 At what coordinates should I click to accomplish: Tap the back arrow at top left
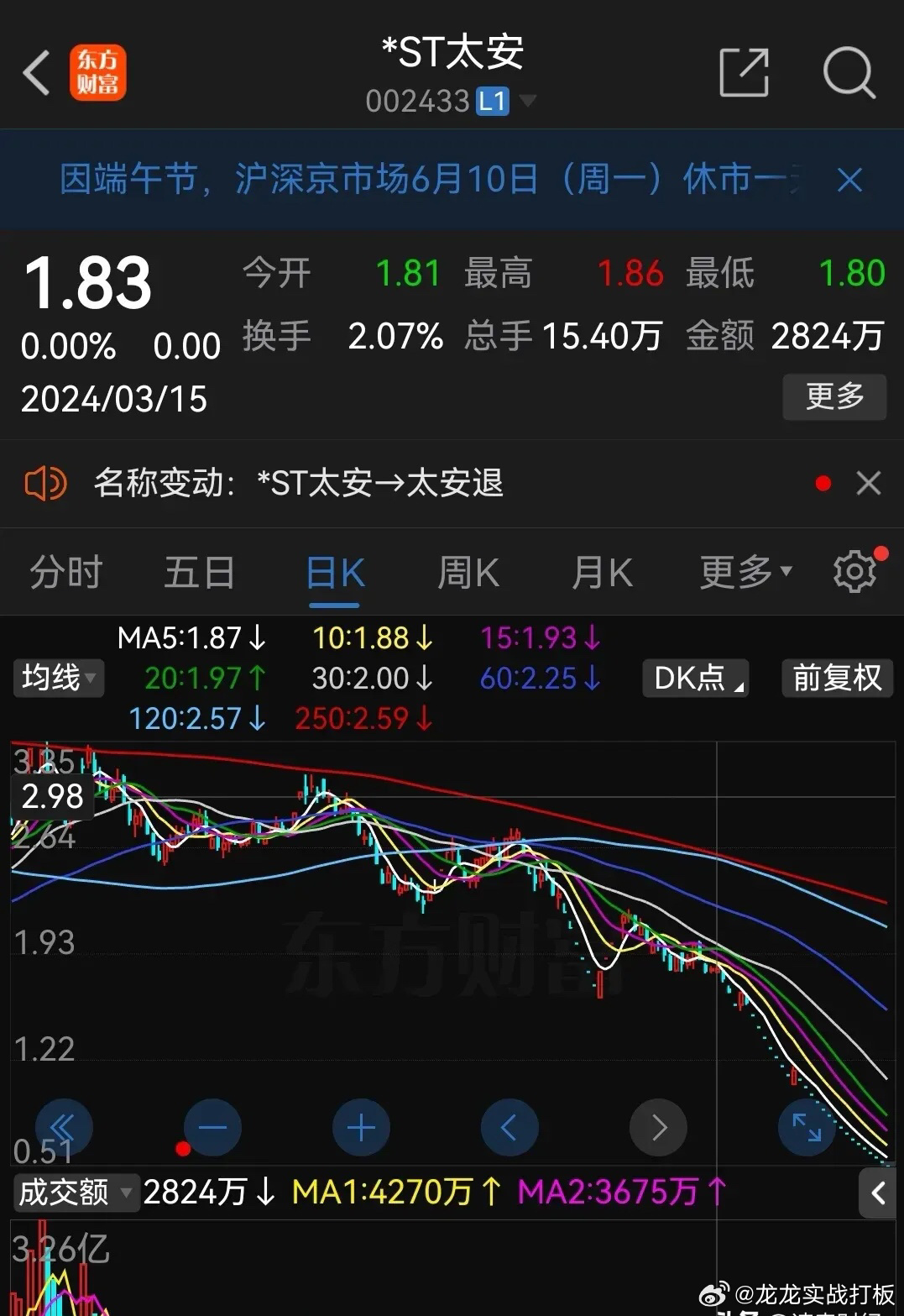click(x=36, y=72)
